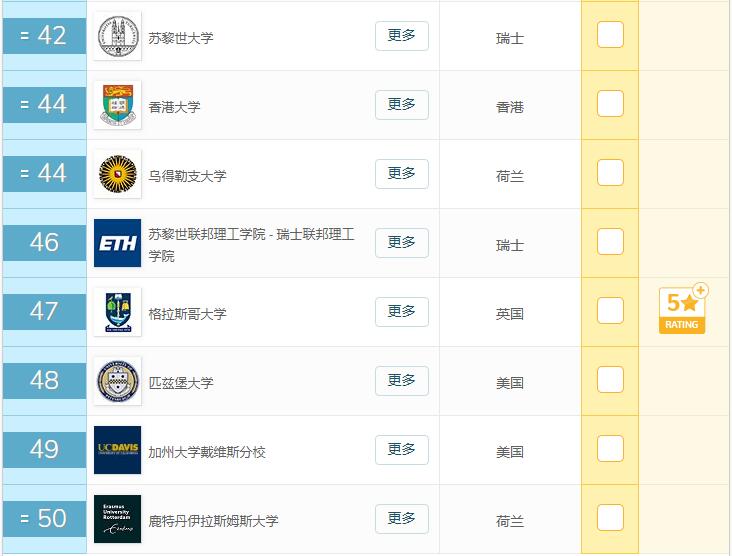Tap 更多 for 香港大学
This screenshot has width=732, height=556.
(x=402, y=105)
